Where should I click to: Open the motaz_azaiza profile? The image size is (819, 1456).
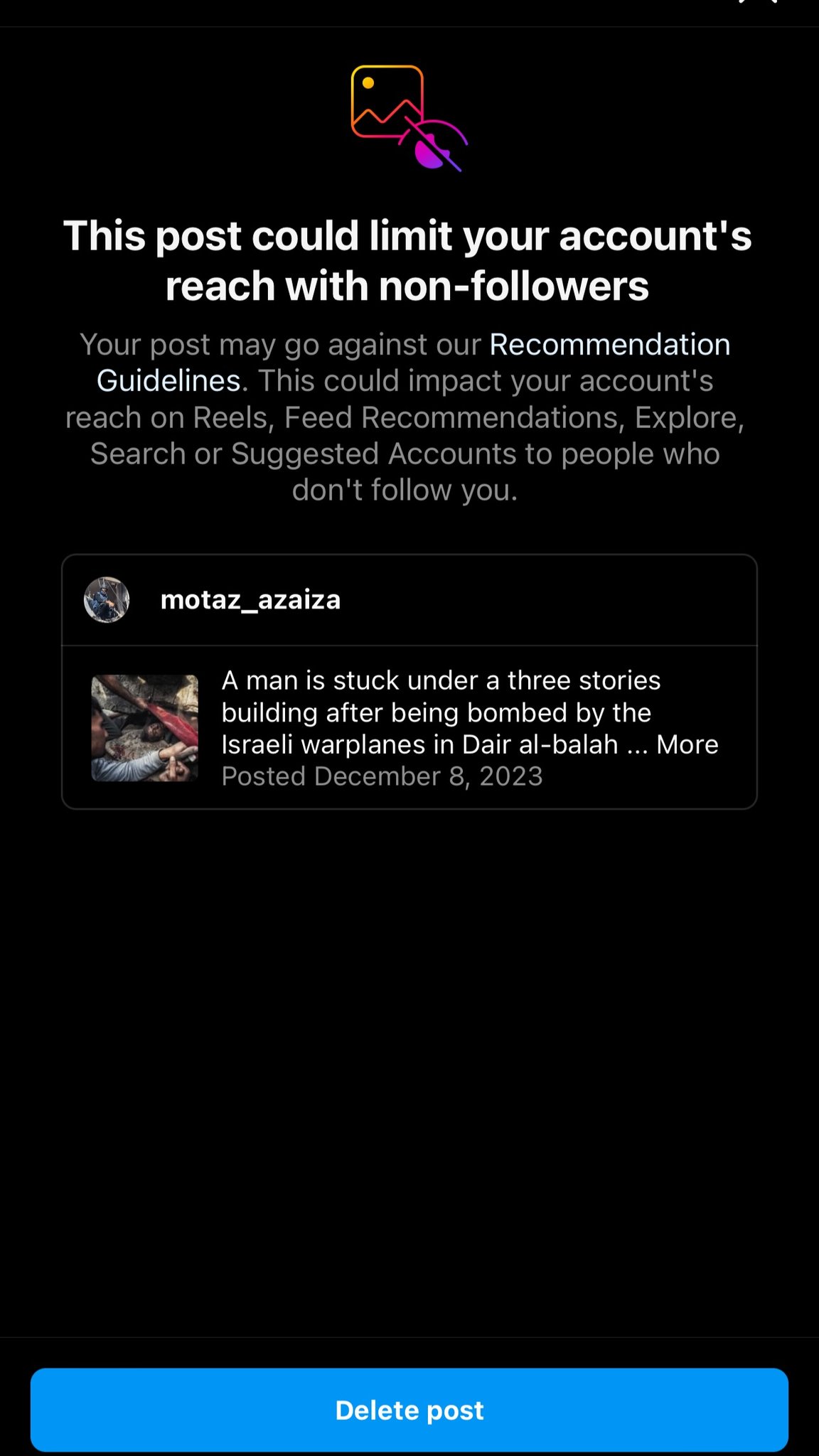point(250,600)
